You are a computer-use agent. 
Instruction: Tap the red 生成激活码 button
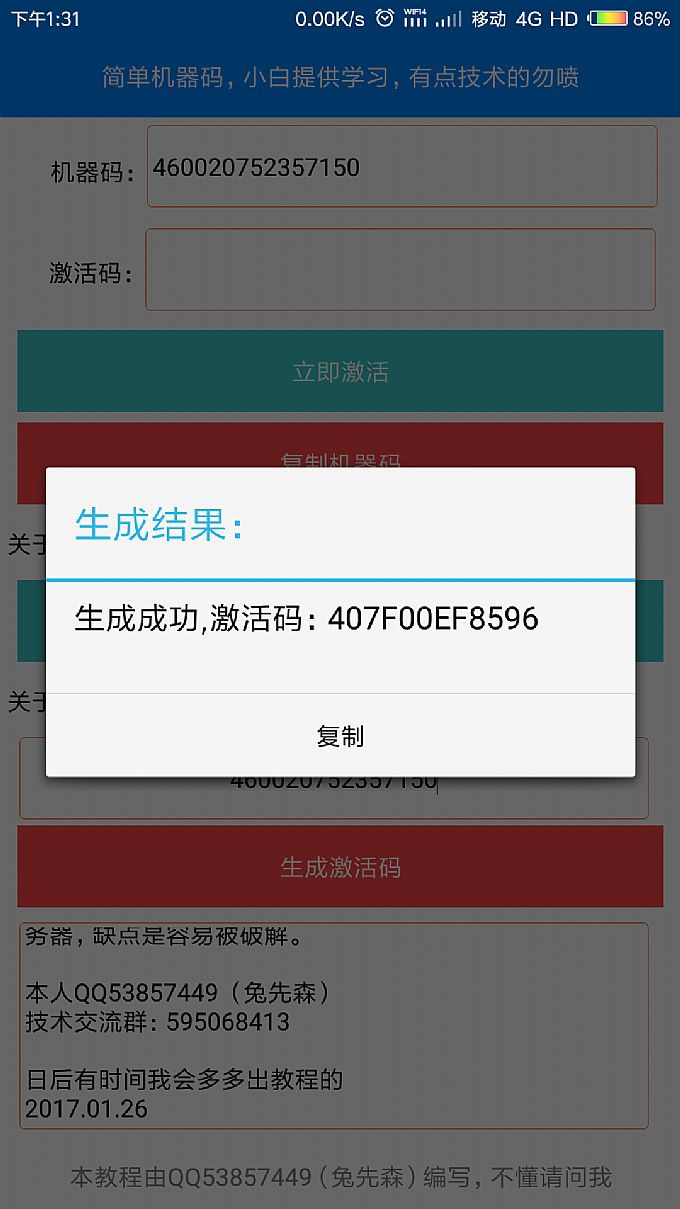[340, 866]
